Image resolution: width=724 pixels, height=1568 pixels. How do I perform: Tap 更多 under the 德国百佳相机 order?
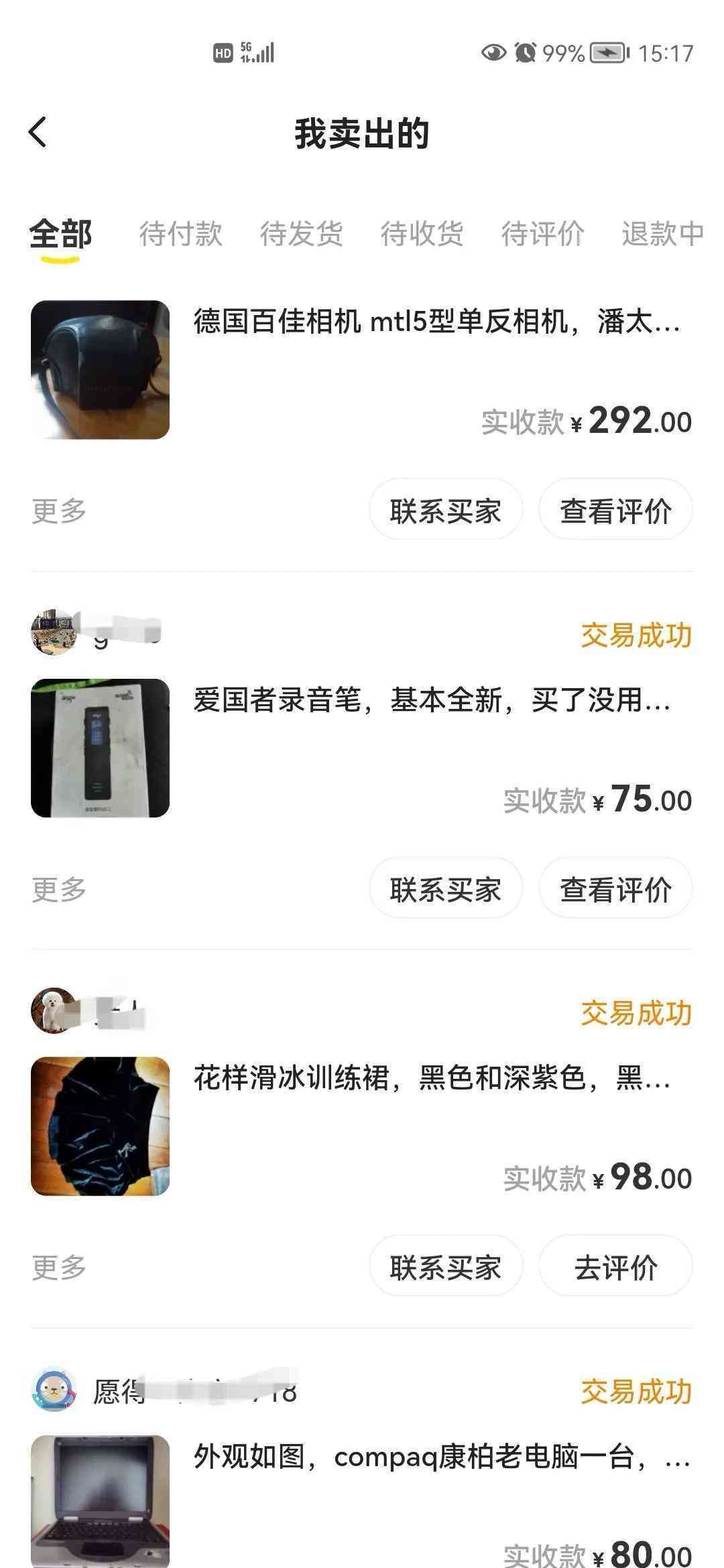click(59, 511)
